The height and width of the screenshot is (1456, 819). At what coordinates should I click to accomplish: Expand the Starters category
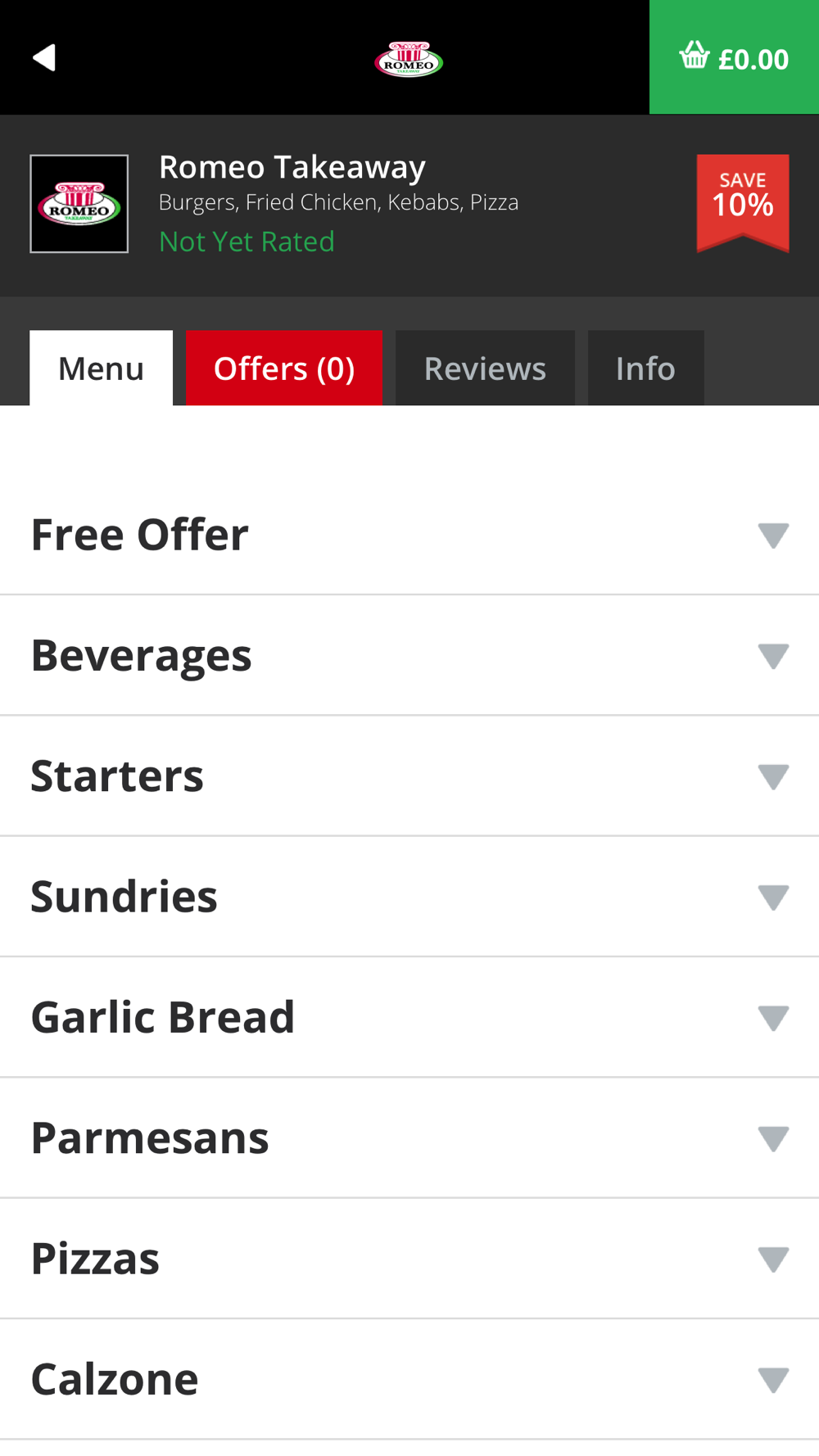pos(409,775)
